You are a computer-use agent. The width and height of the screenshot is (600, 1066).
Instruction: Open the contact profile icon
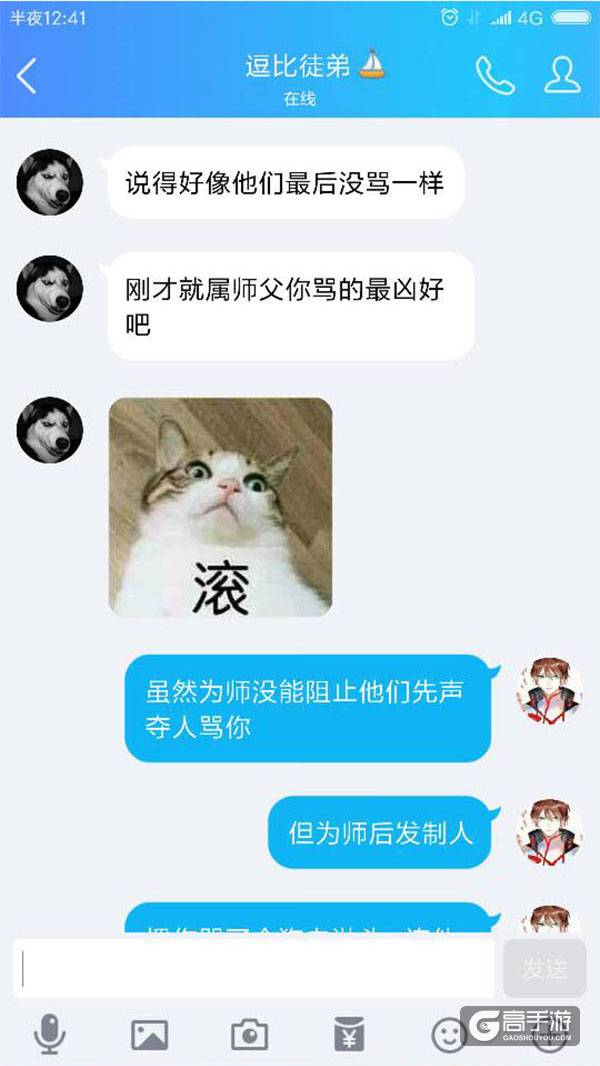[562, 76]
